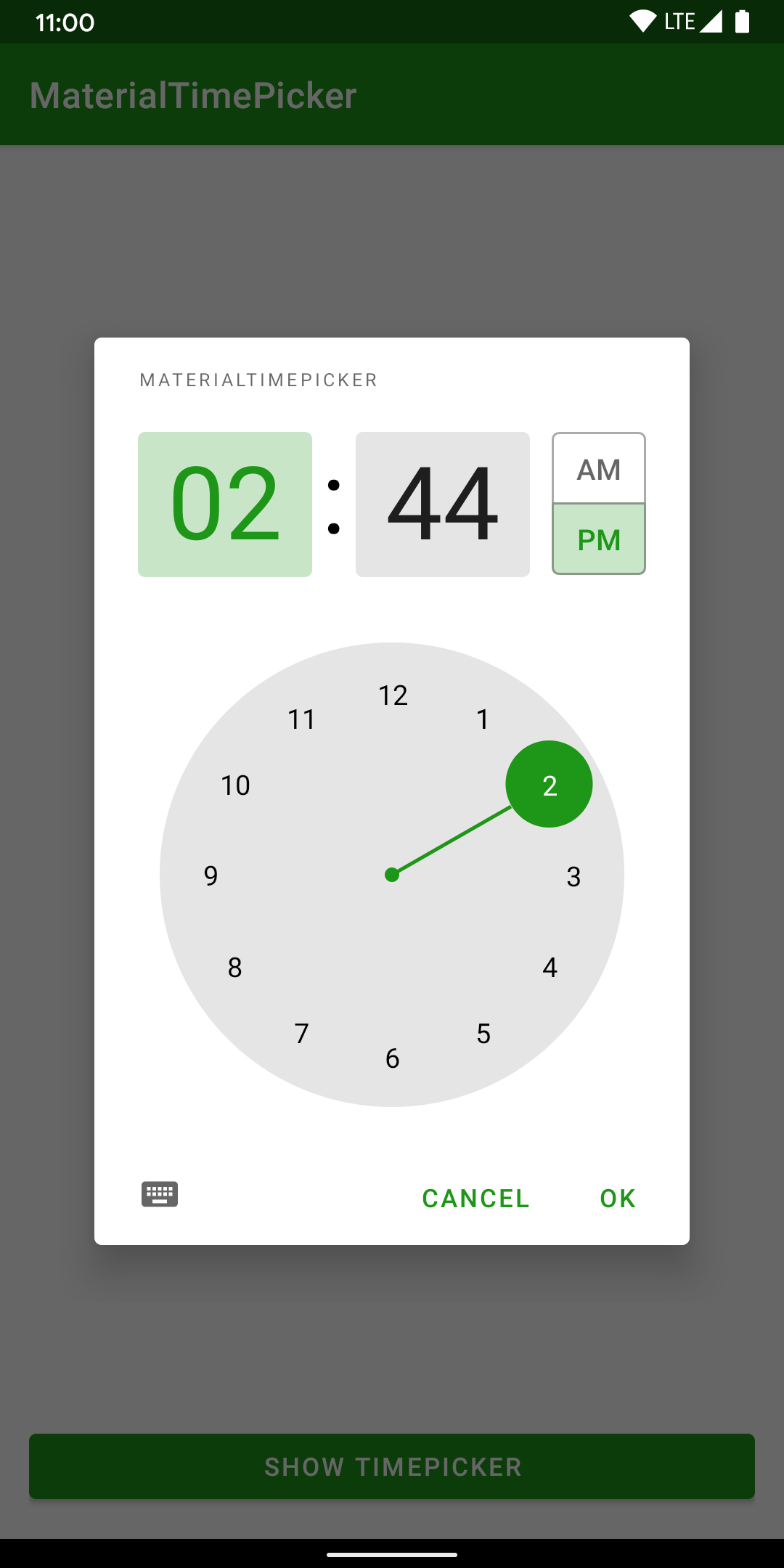
Task: Choose 10 on the clock face
Action: tap(235, 785)
